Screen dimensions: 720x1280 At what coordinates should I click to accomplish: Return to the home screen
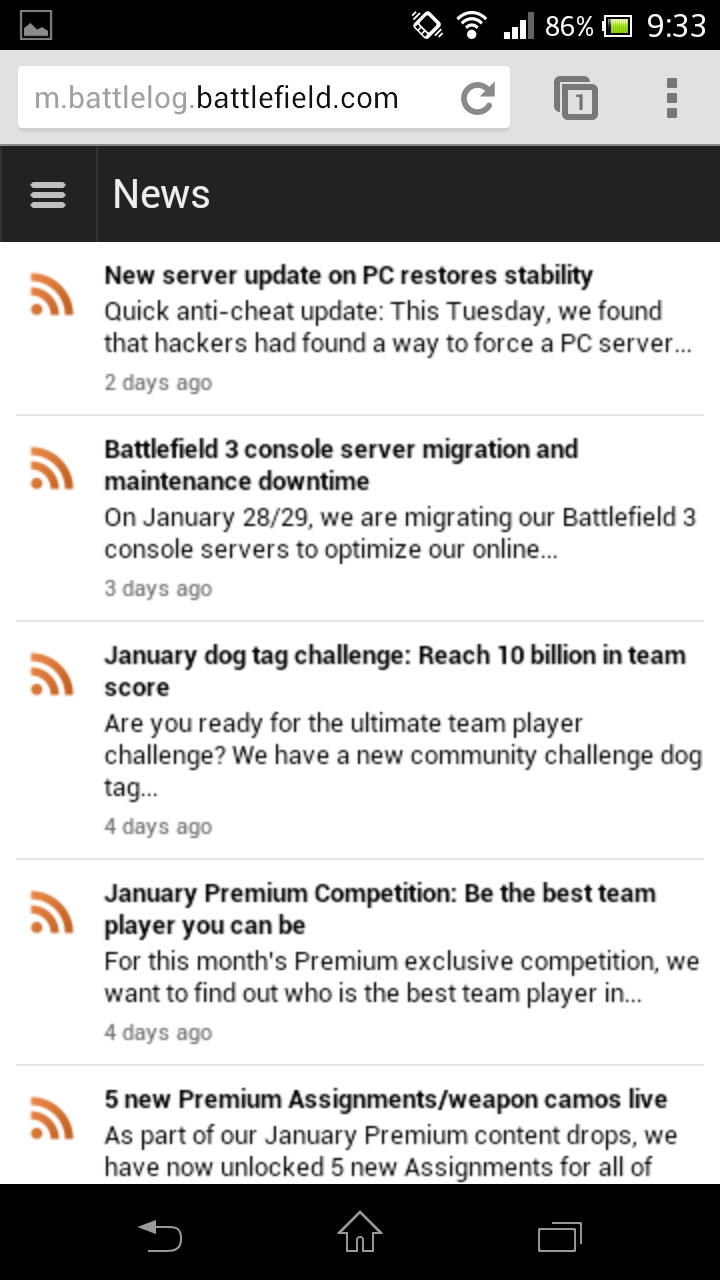pyautogui.click(x=360, y=1232)
